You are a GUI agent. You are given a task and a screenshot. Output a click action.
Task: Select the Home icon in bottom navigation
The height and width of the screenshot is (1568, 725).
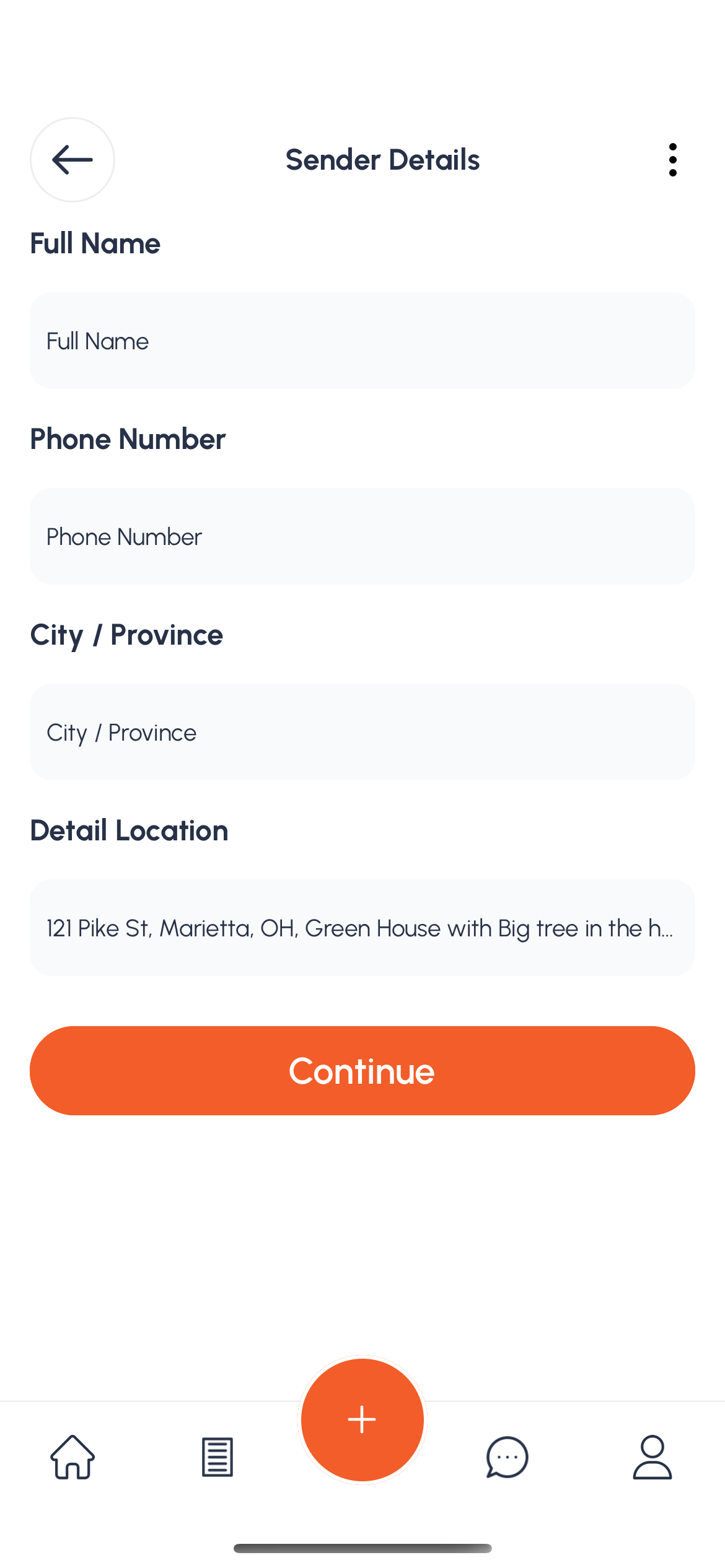(x=72, y=1457)
